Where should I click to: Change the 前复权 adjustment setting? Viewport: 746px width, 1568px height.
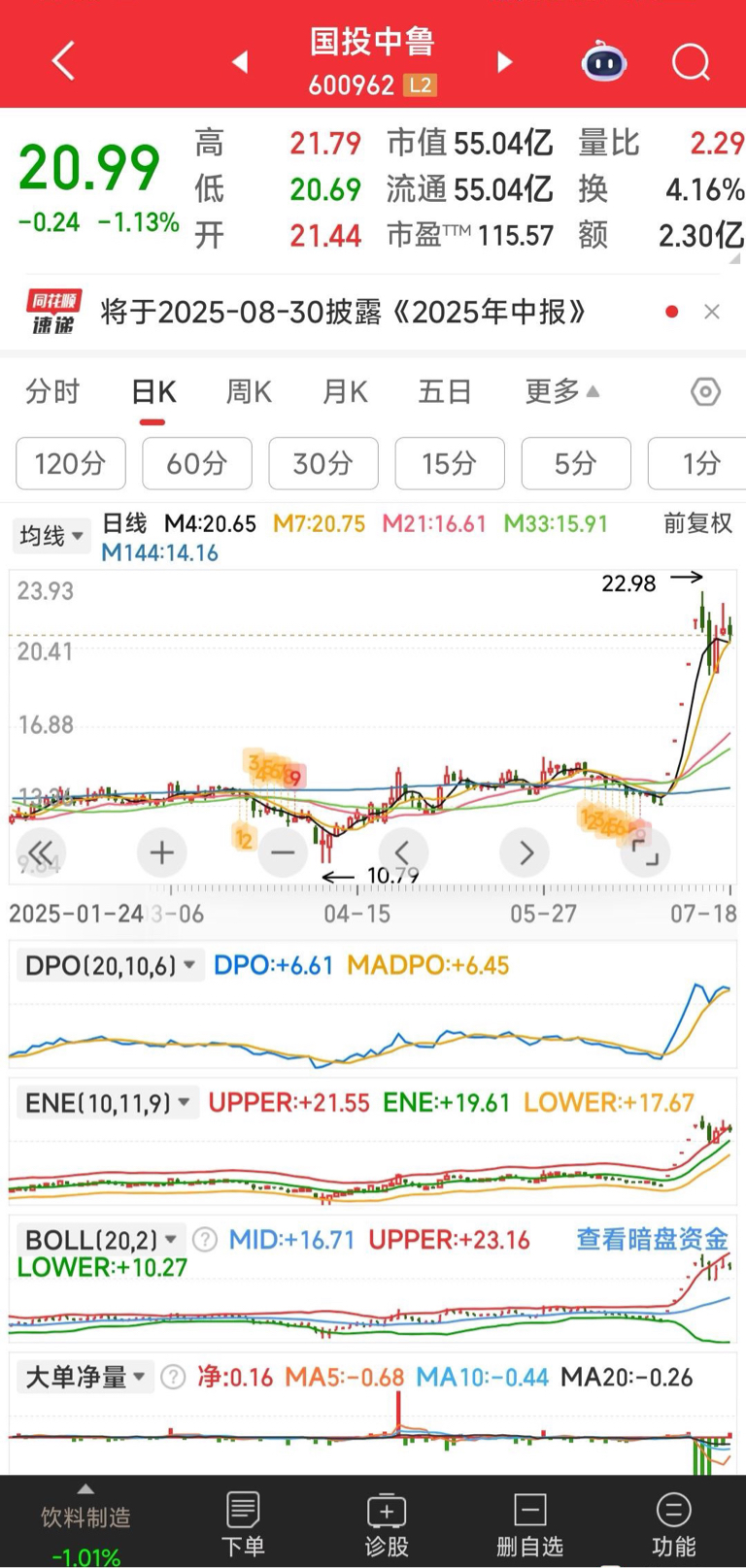pos(697,523)
